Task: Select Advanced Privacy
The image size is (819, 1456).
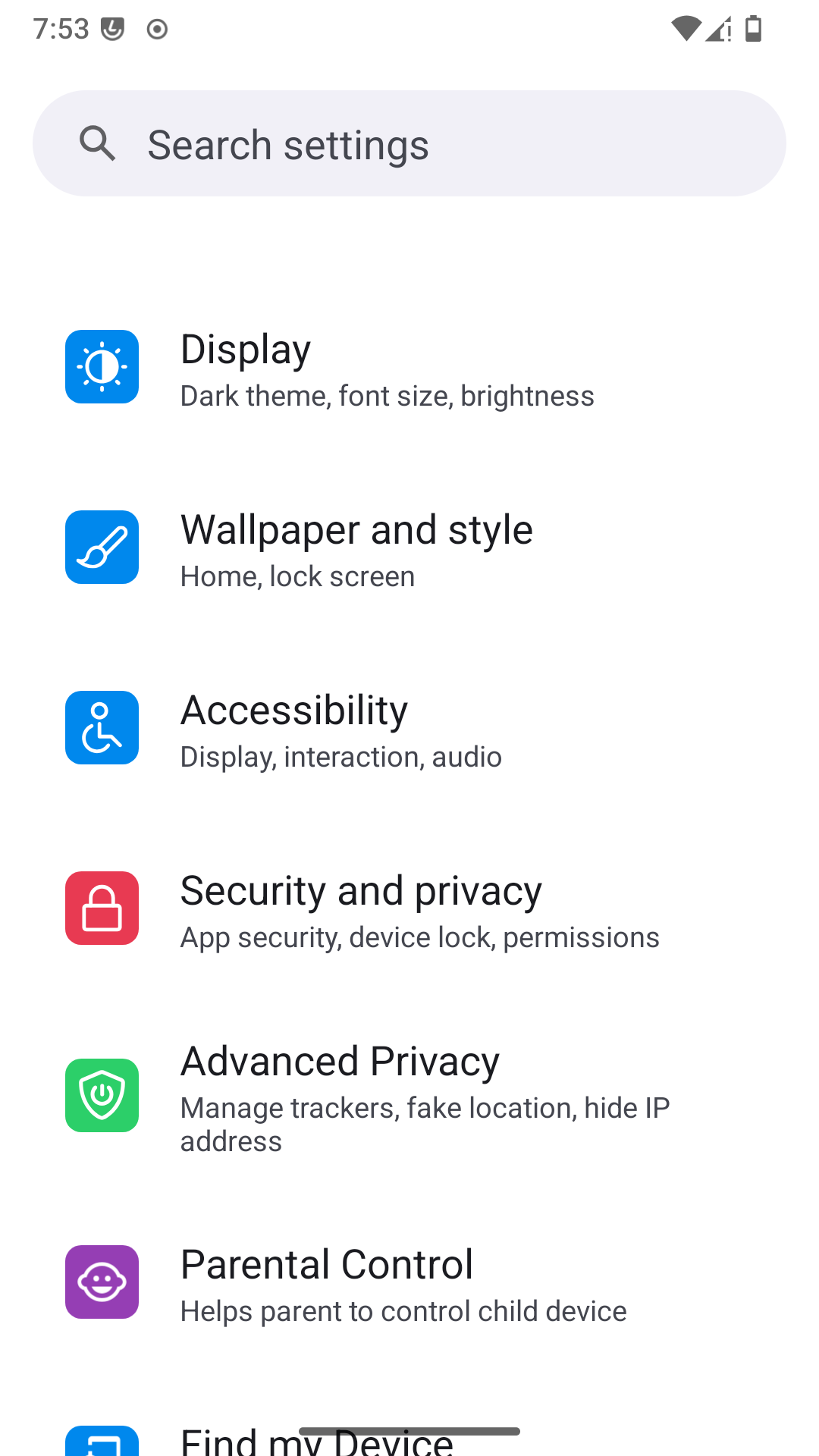Action: 409,1096
